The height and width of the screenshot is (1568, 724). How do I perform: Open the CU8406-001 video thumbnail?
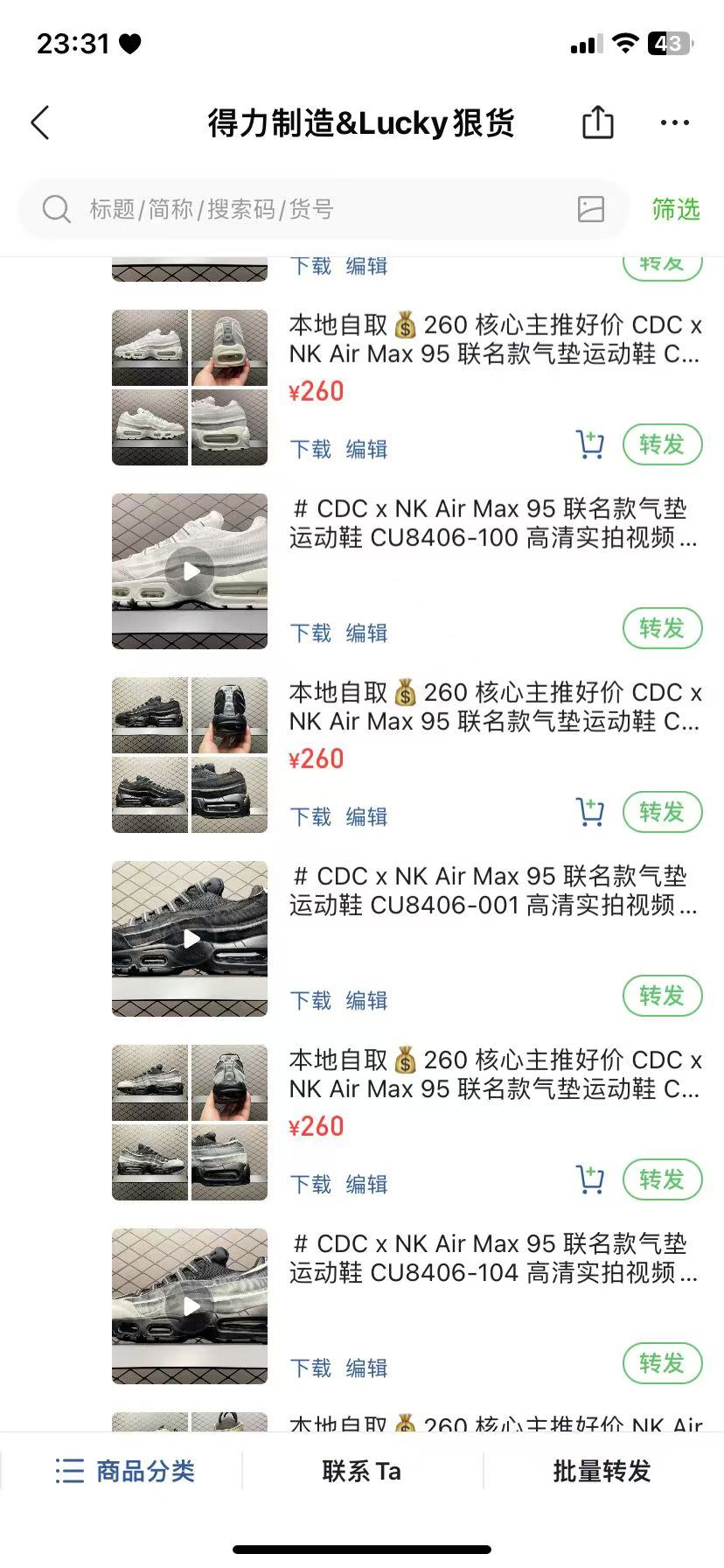(190, 939)
